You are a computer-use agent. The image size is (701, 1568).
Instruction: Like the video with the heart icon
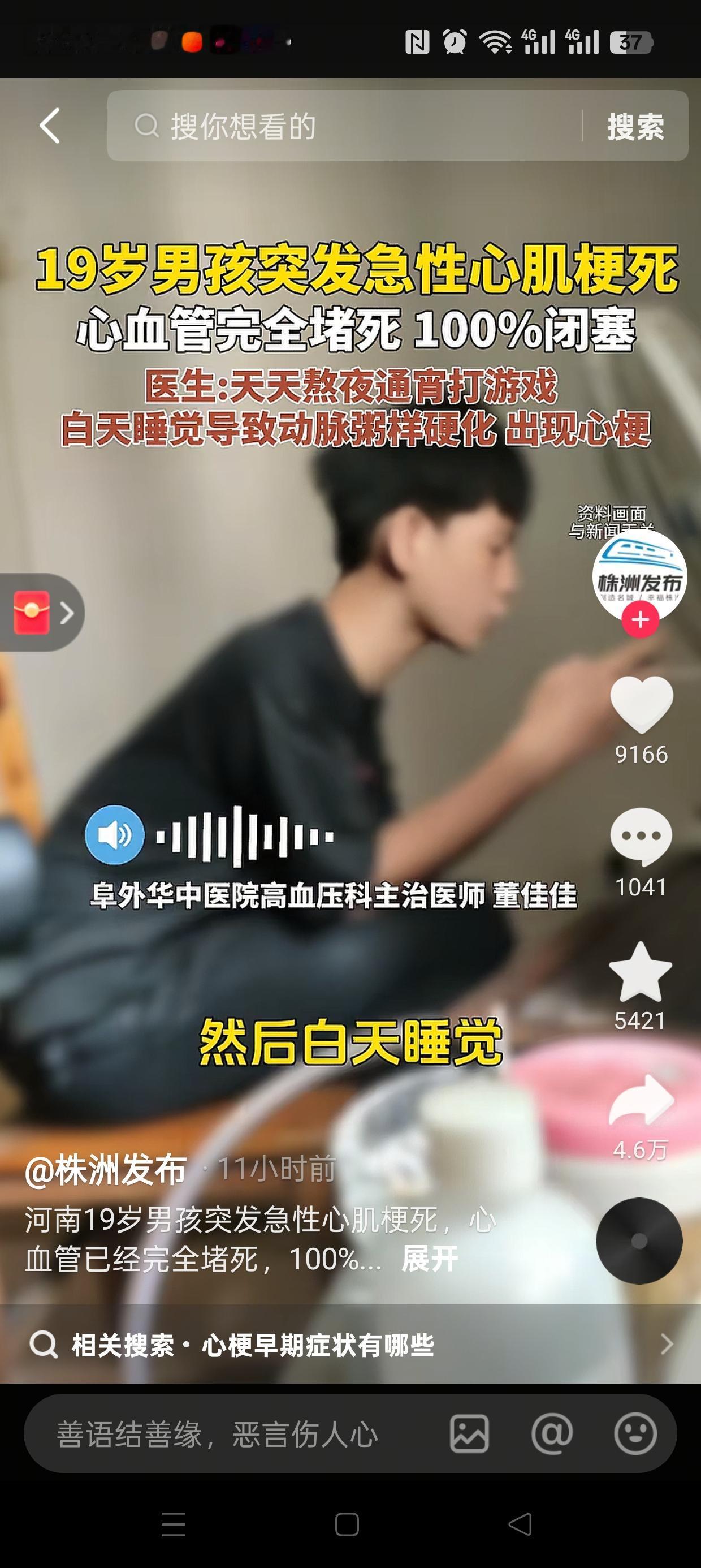[x=642, y=705]
